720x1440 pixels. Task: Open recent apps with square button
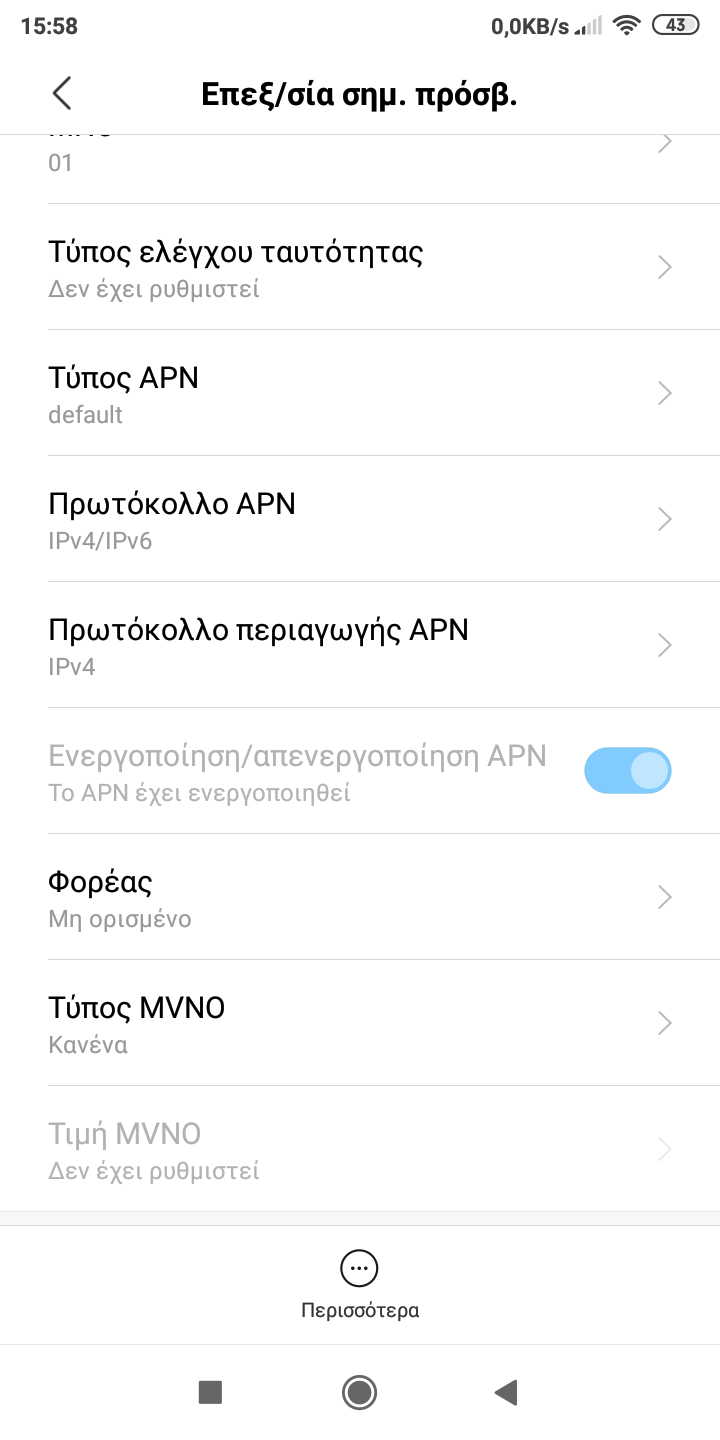210,1392
